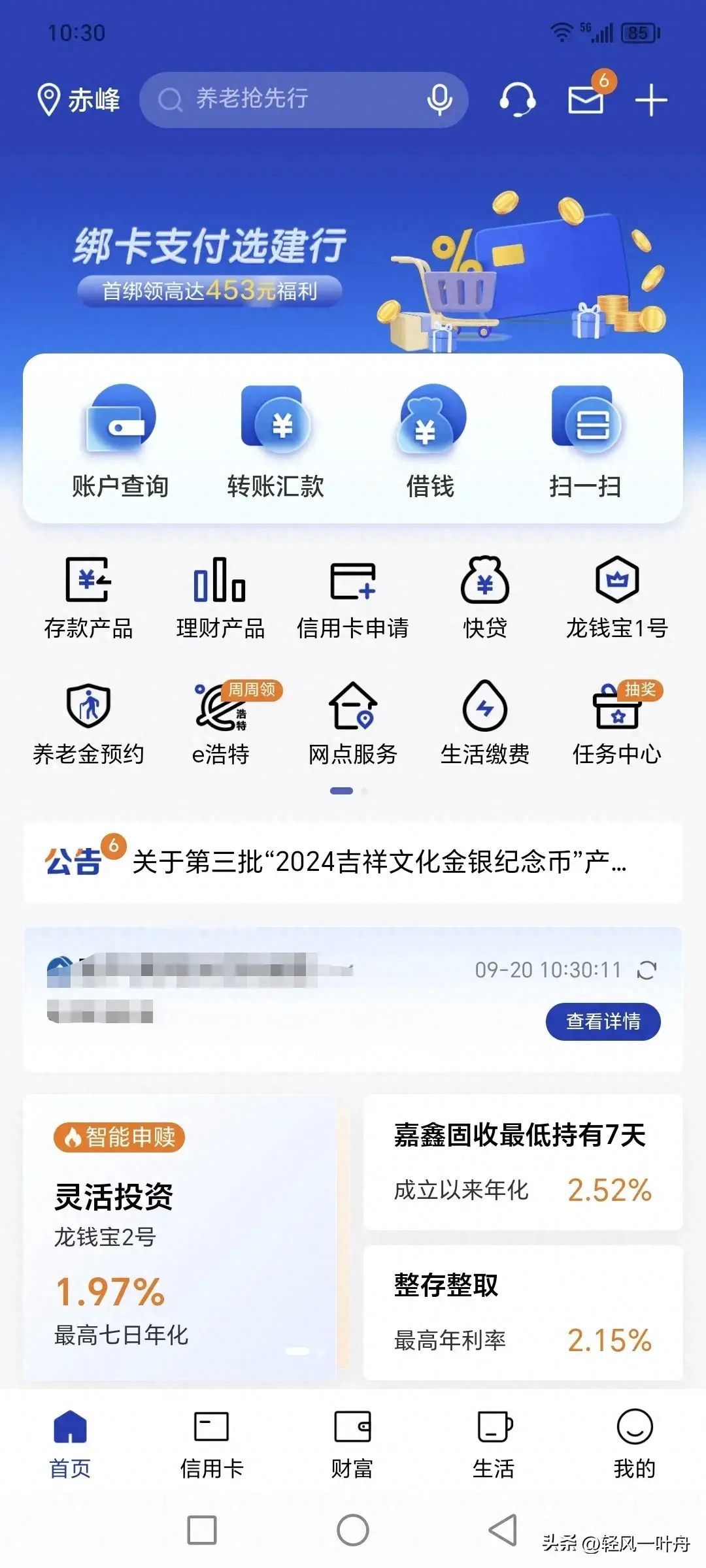Tap the 查看详情 button
Image resolution: width=706 pixels, height=1568 pixels.
(x=603, y=1021)
